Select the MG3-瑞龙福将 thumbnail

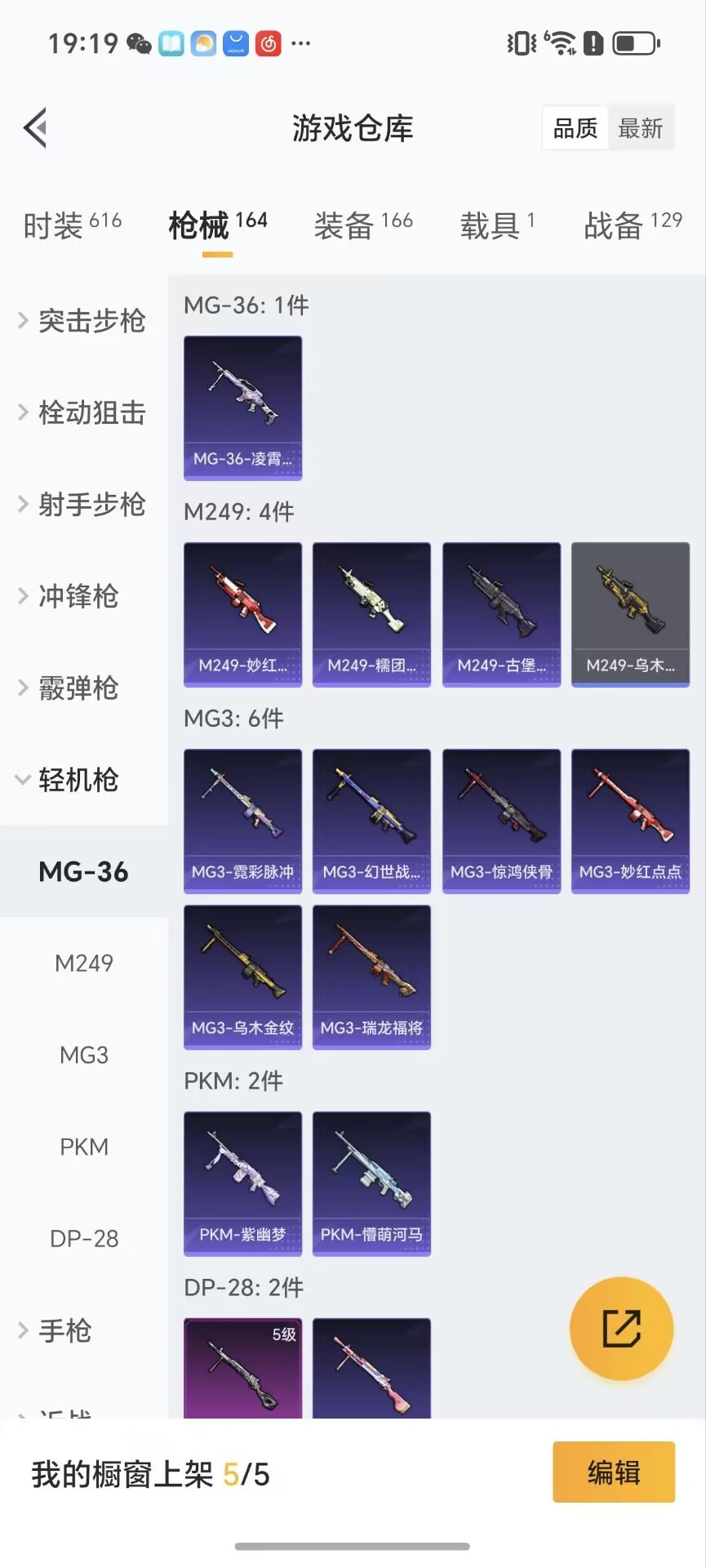pyautogui.click(x=371, y=977)
